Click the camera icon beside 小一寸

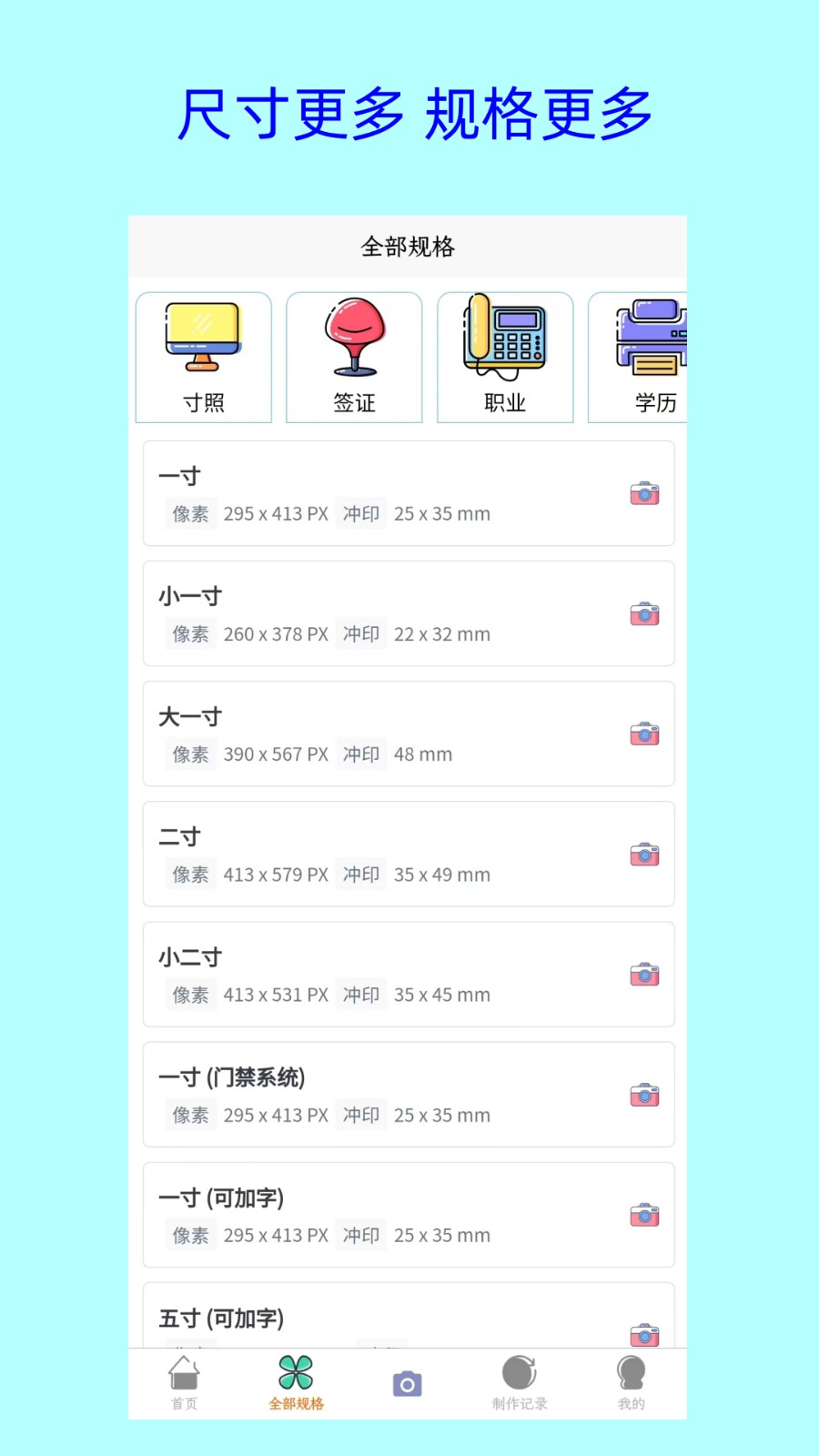(x=645, y=613)
